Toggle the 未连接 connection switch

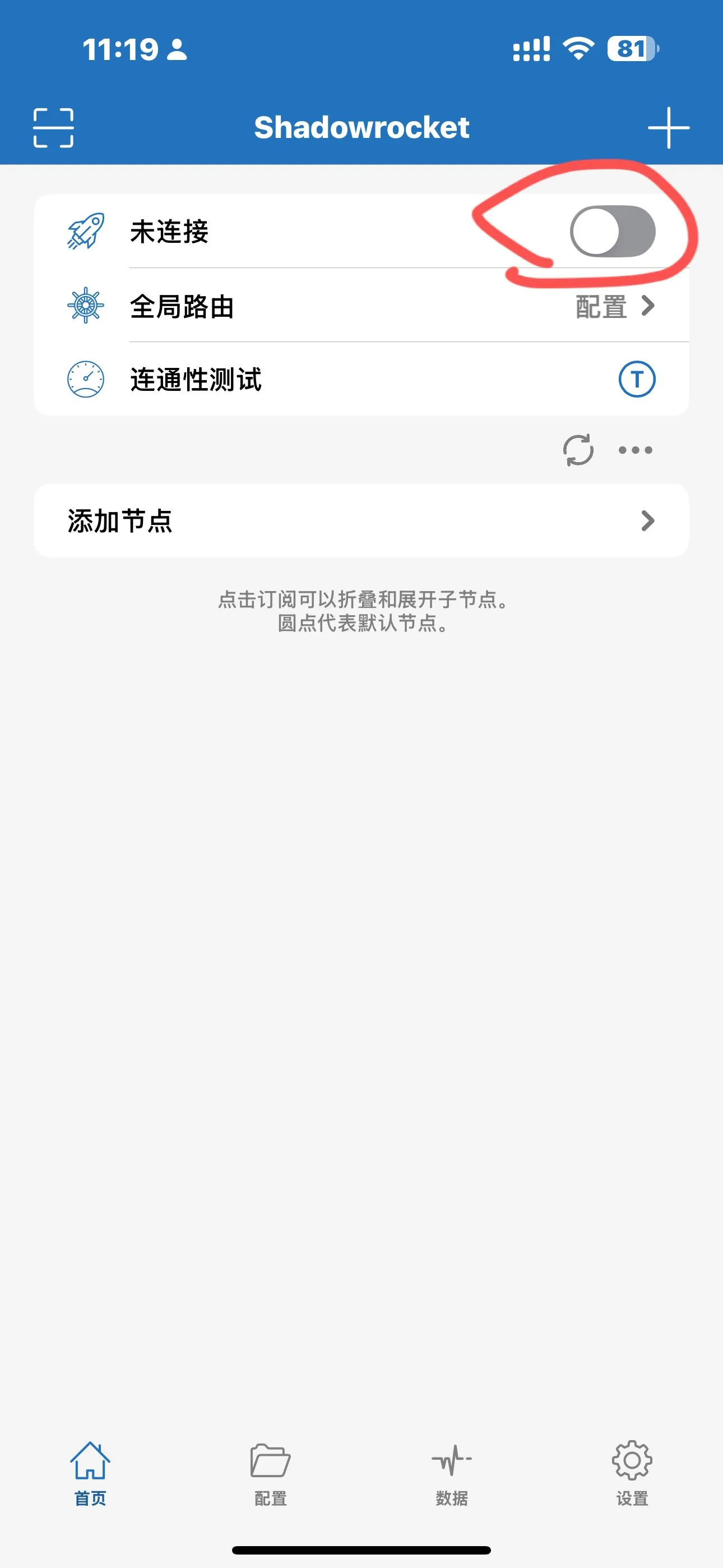point(612,231)
